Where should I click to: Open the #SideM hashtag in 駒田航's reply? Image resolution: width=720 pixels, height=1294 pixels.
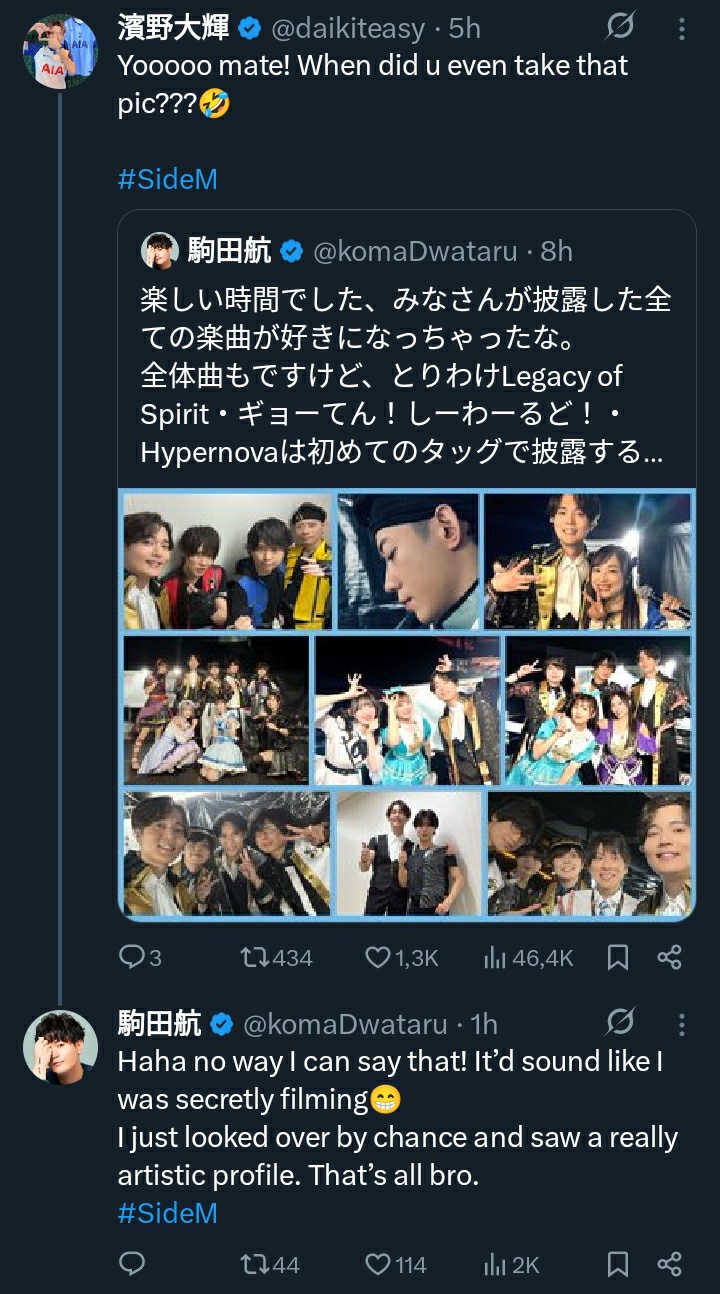(x=167, y=1213)
